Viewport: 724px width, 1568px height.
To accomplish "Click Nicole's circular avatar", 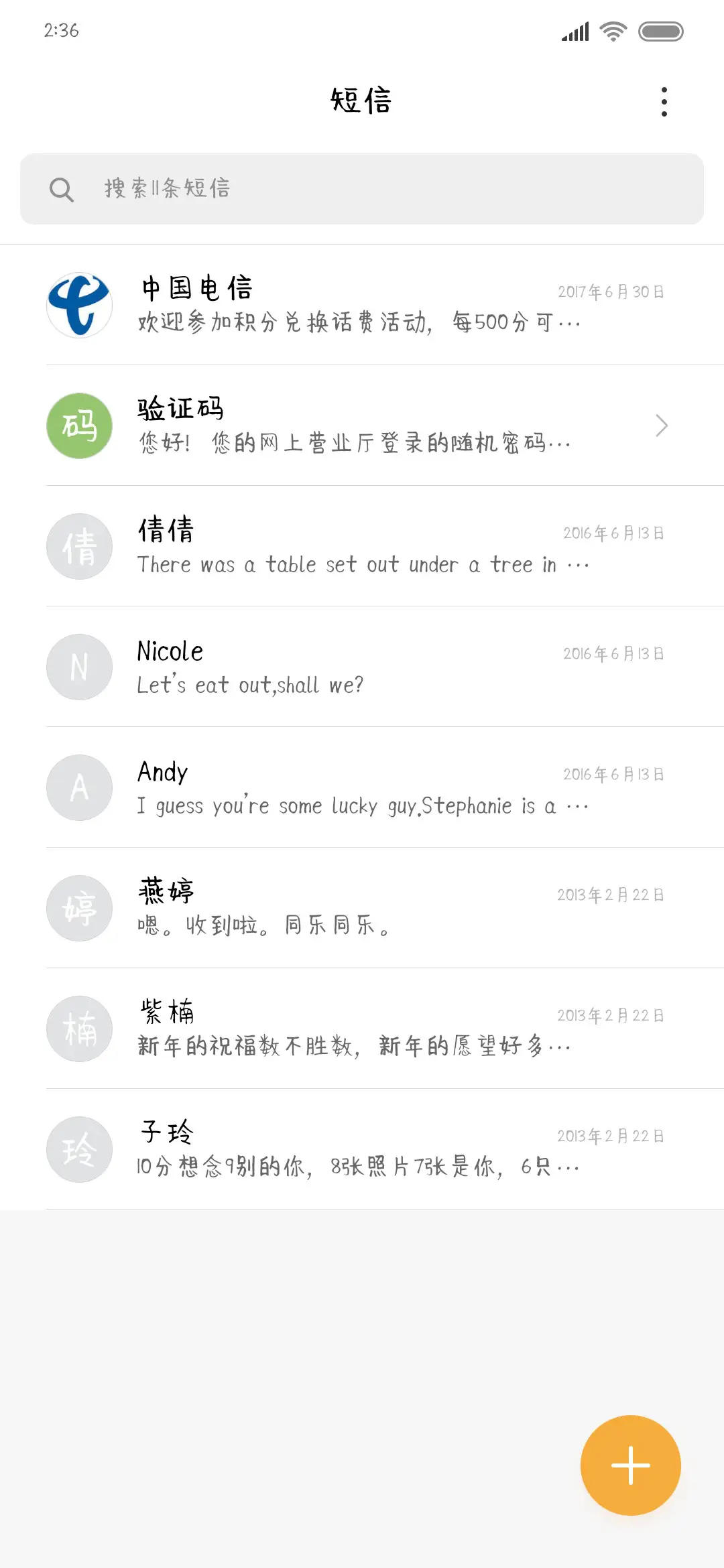I will tap(78, 667).
